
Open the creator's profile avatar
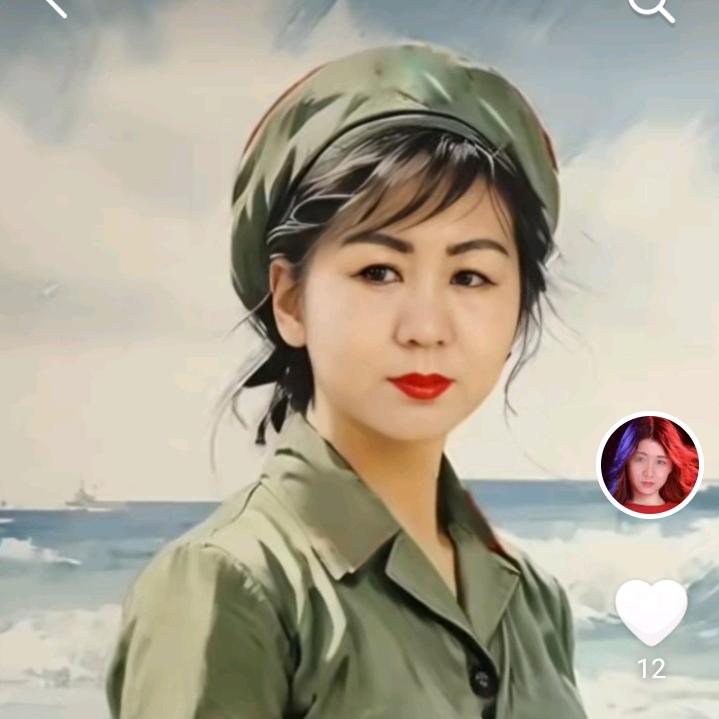coord(648,465)
